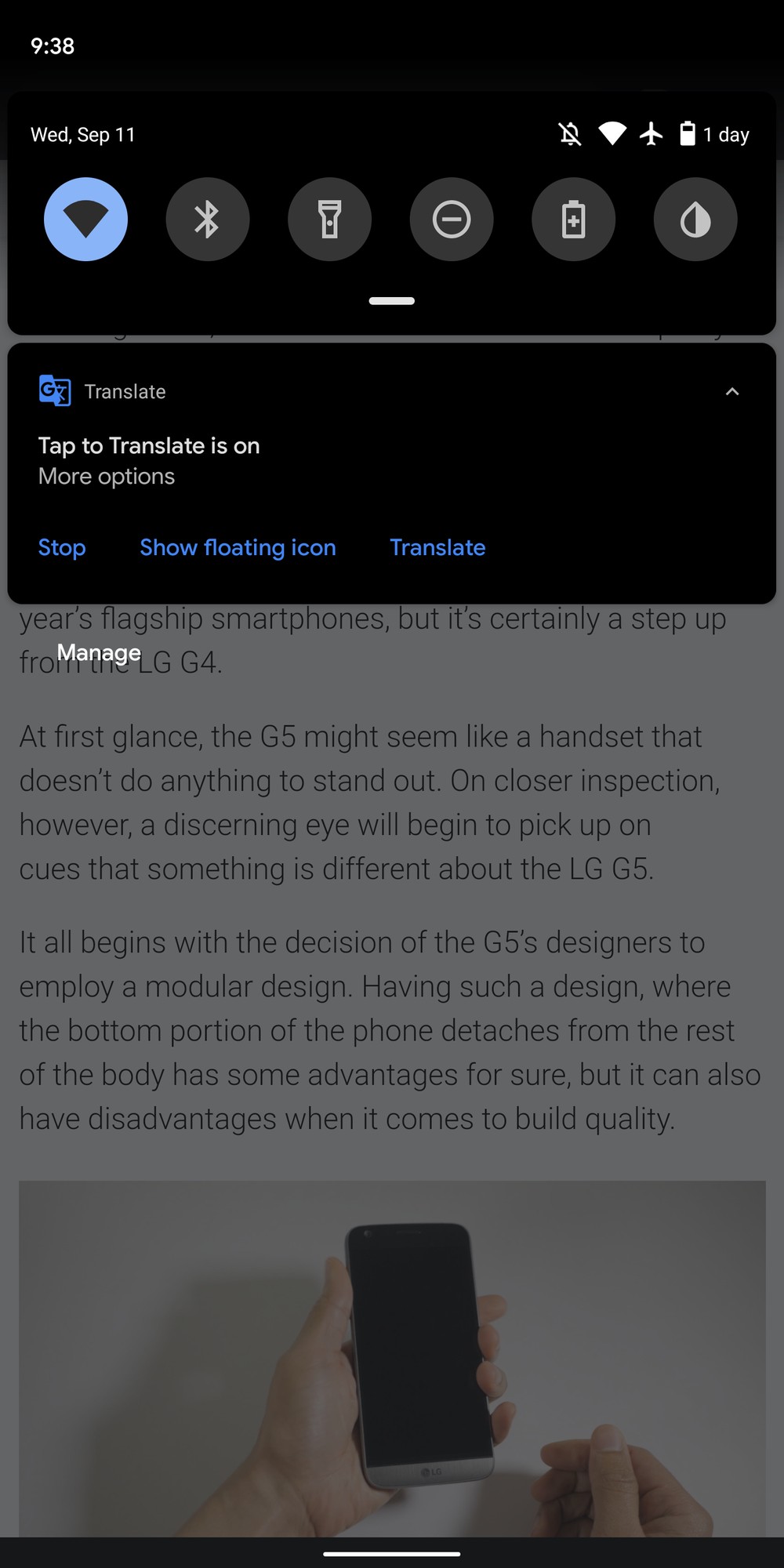Turn off the Wi-Fi quick tile
784x1568 pixels.
coord(85,220)
